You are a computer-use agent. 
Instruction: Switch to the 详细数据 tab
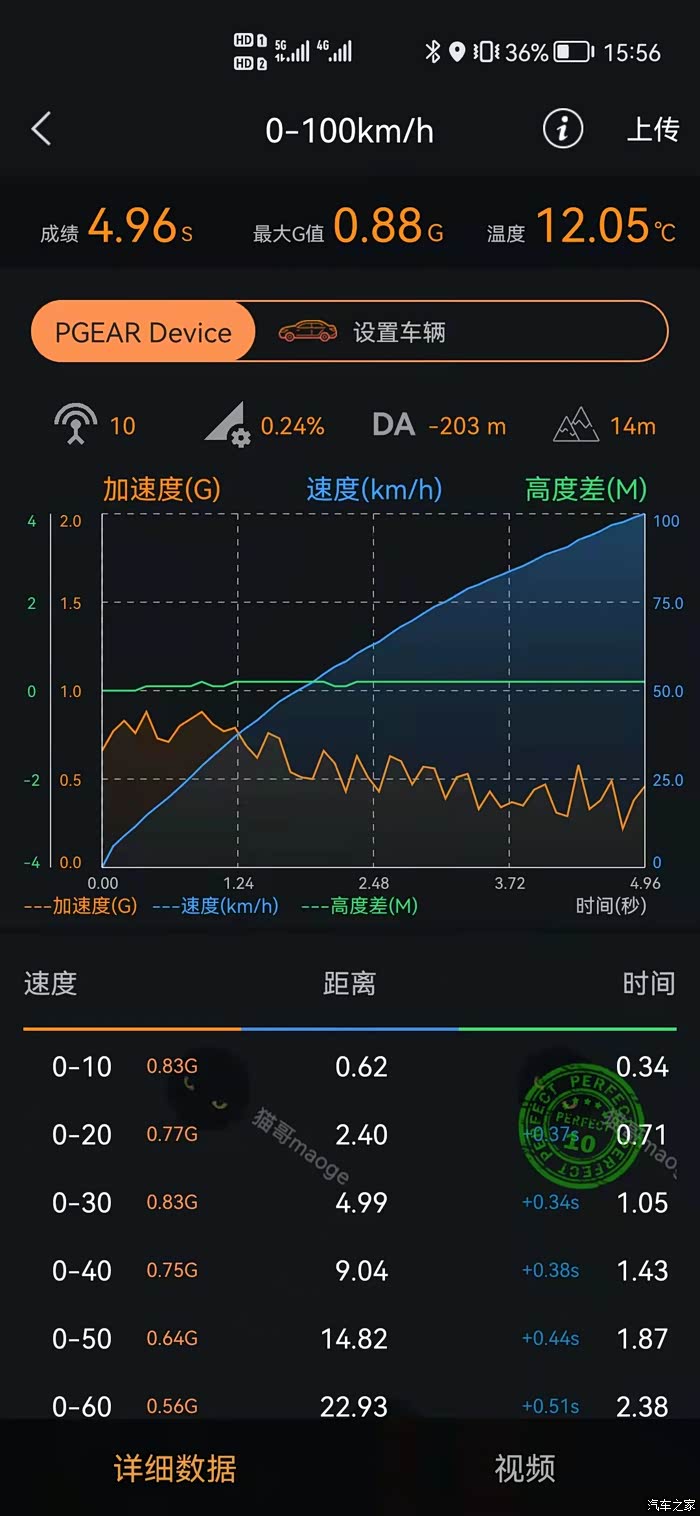point(175,1468)
